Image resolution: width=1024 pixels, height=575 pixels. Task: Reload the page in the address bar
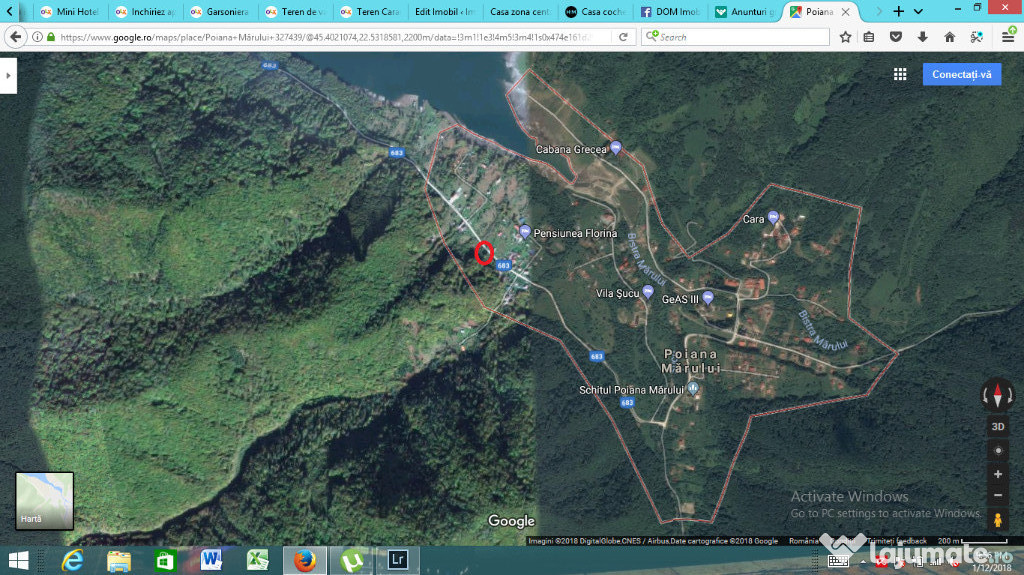623,36
